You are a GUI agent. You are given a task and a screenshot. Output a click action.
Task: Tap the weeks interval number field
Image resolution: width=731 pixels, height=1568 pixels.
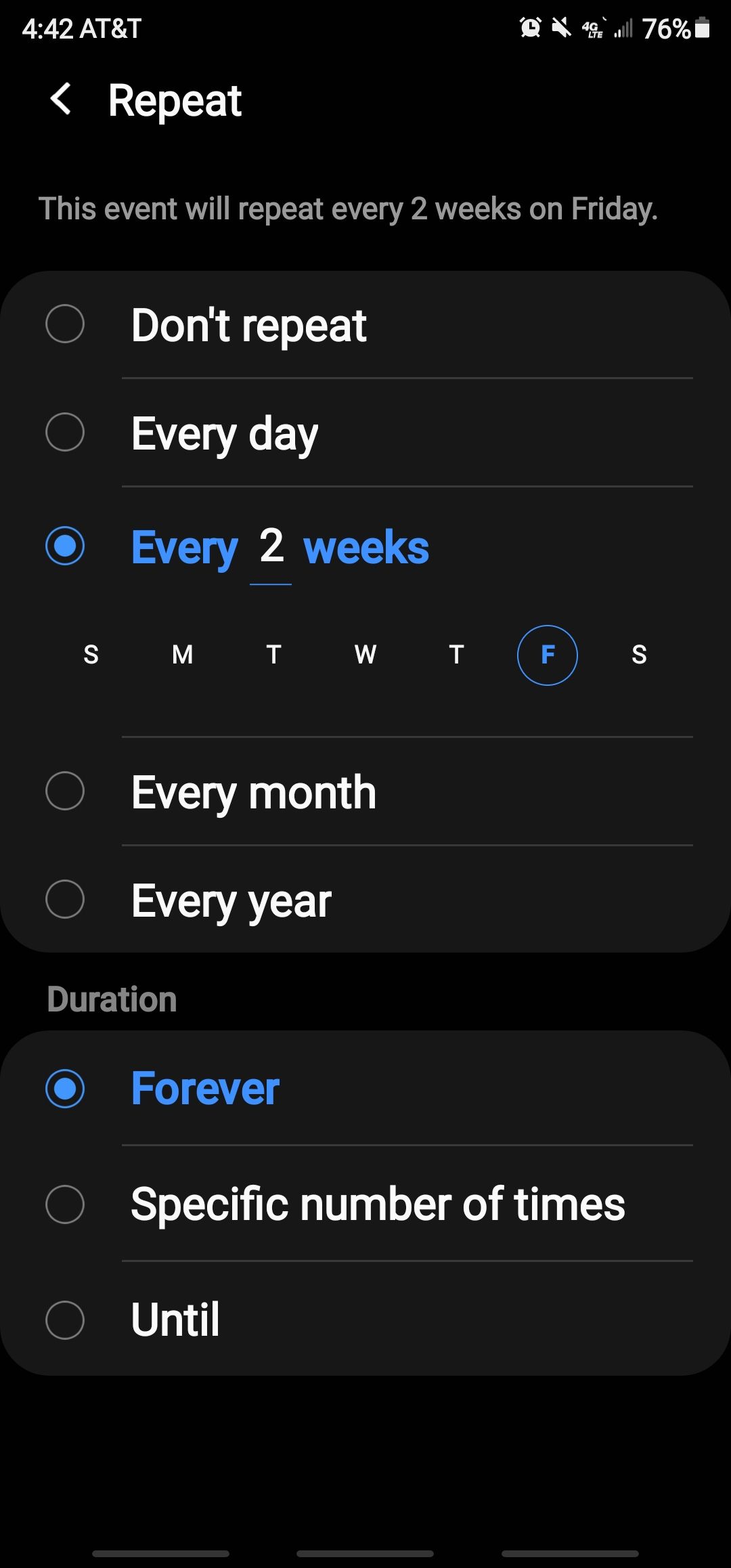pos(269,548)
